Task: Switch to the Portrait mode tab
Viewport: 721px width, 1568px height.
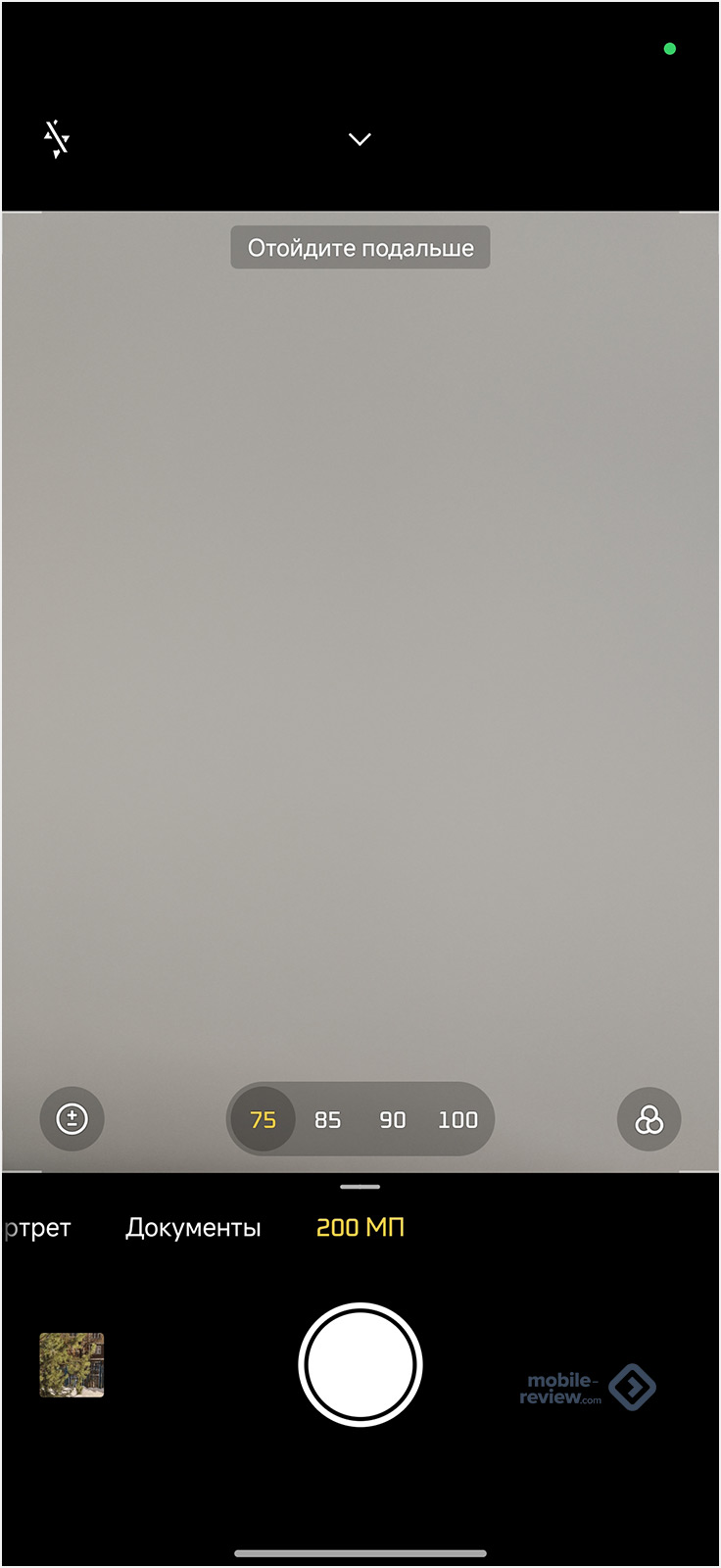Action: click(37, 1227)
